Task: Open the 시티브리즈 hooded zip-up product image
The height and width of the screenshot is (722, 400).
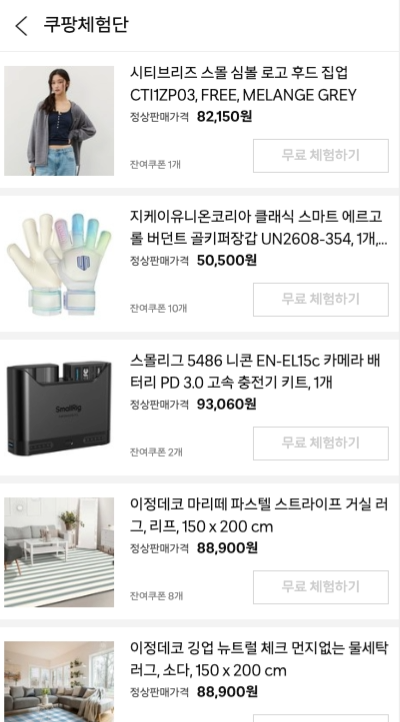Action: 59,121
